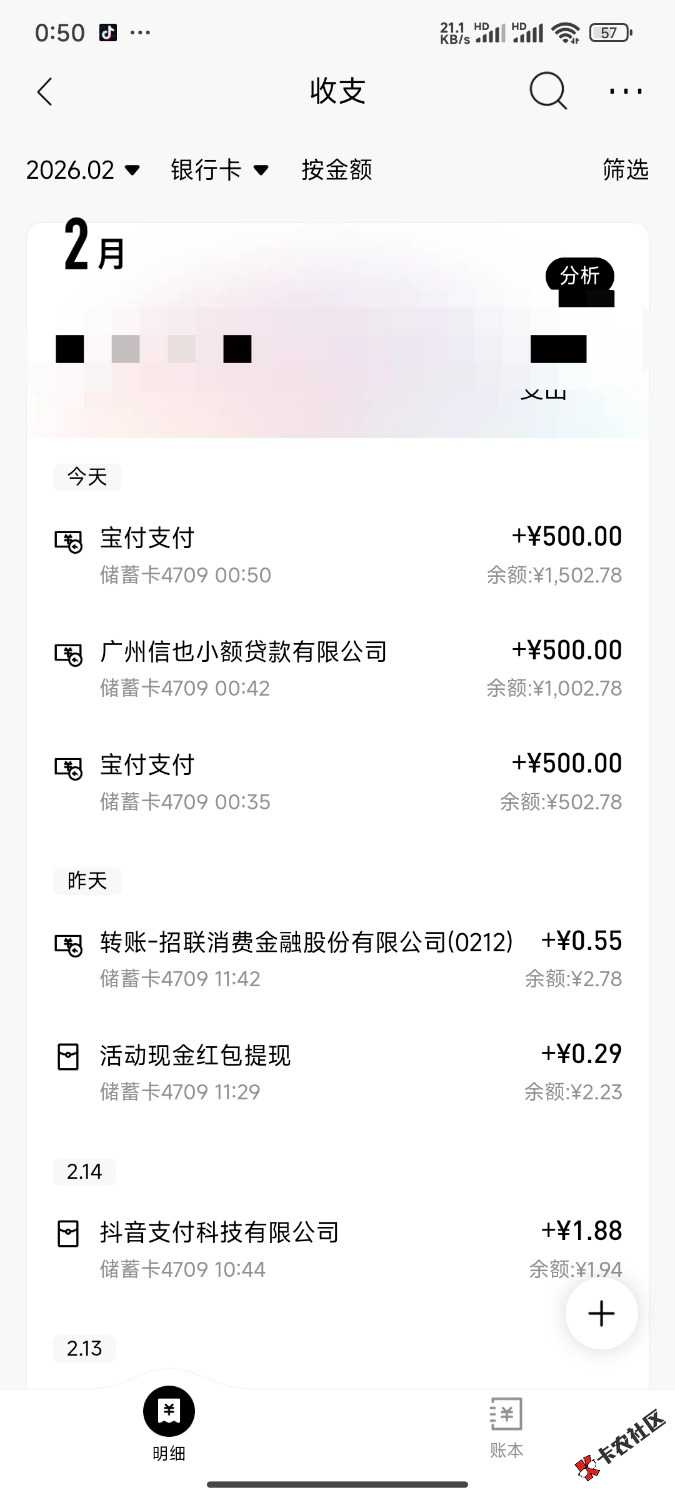The image size is (675, 1500).
Task: Add a new record with the plus button
Action: 601,1313
